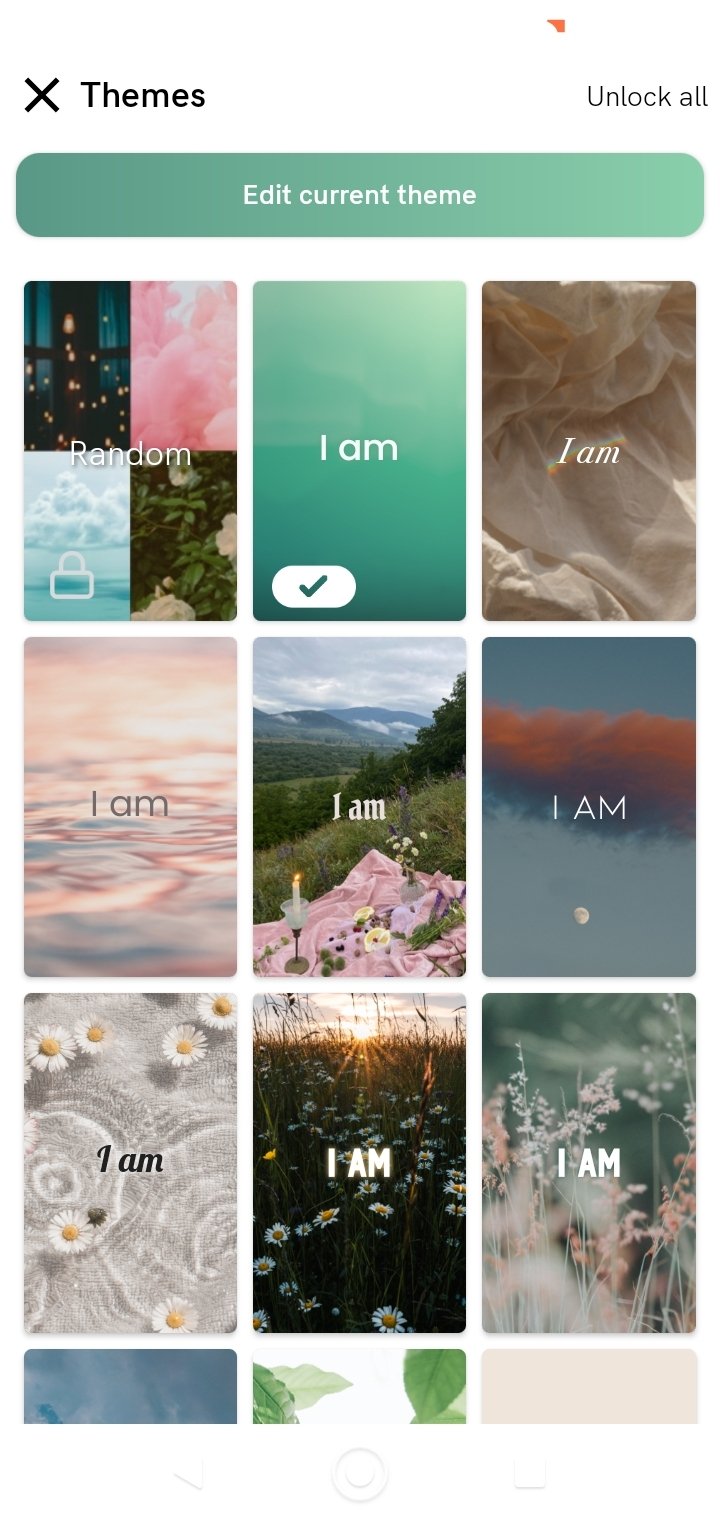Viewport: 720px width, 1520px height.
Task: Select the picnic blanket meadow theme
Action: point(360,807)
